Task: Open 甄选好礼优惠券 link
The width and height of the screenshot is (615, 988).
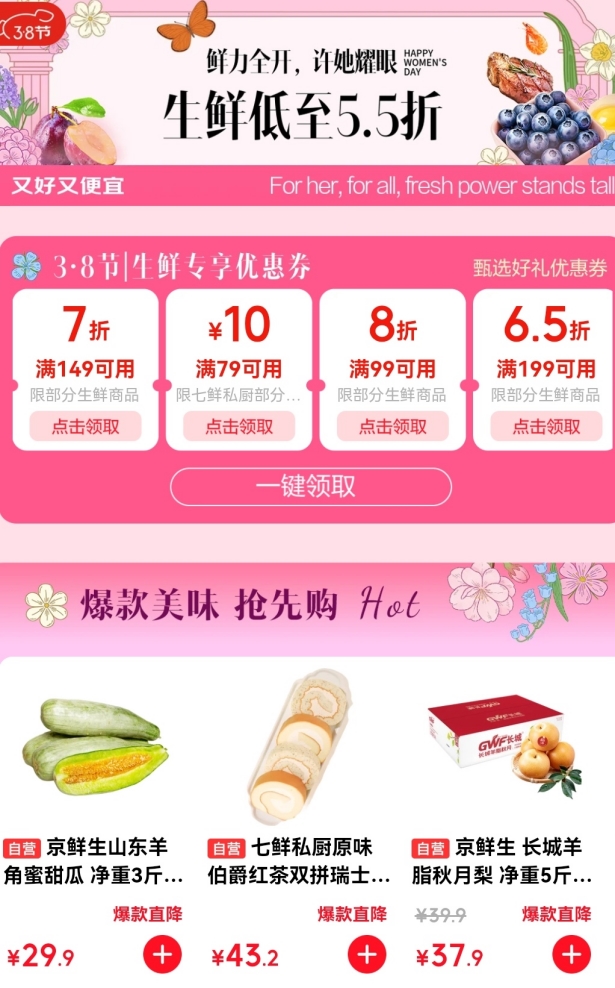Action: [x=540, y=268]
